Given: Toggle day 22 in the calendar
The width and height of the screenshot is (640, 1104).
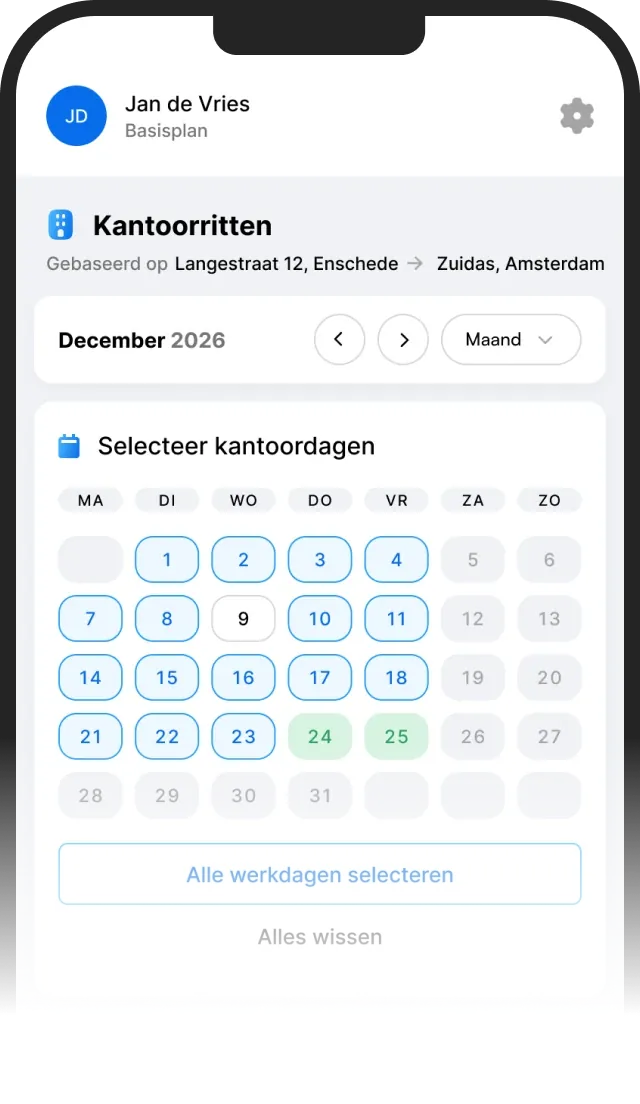Looking at the screenshot, I should tap(167, 736).
